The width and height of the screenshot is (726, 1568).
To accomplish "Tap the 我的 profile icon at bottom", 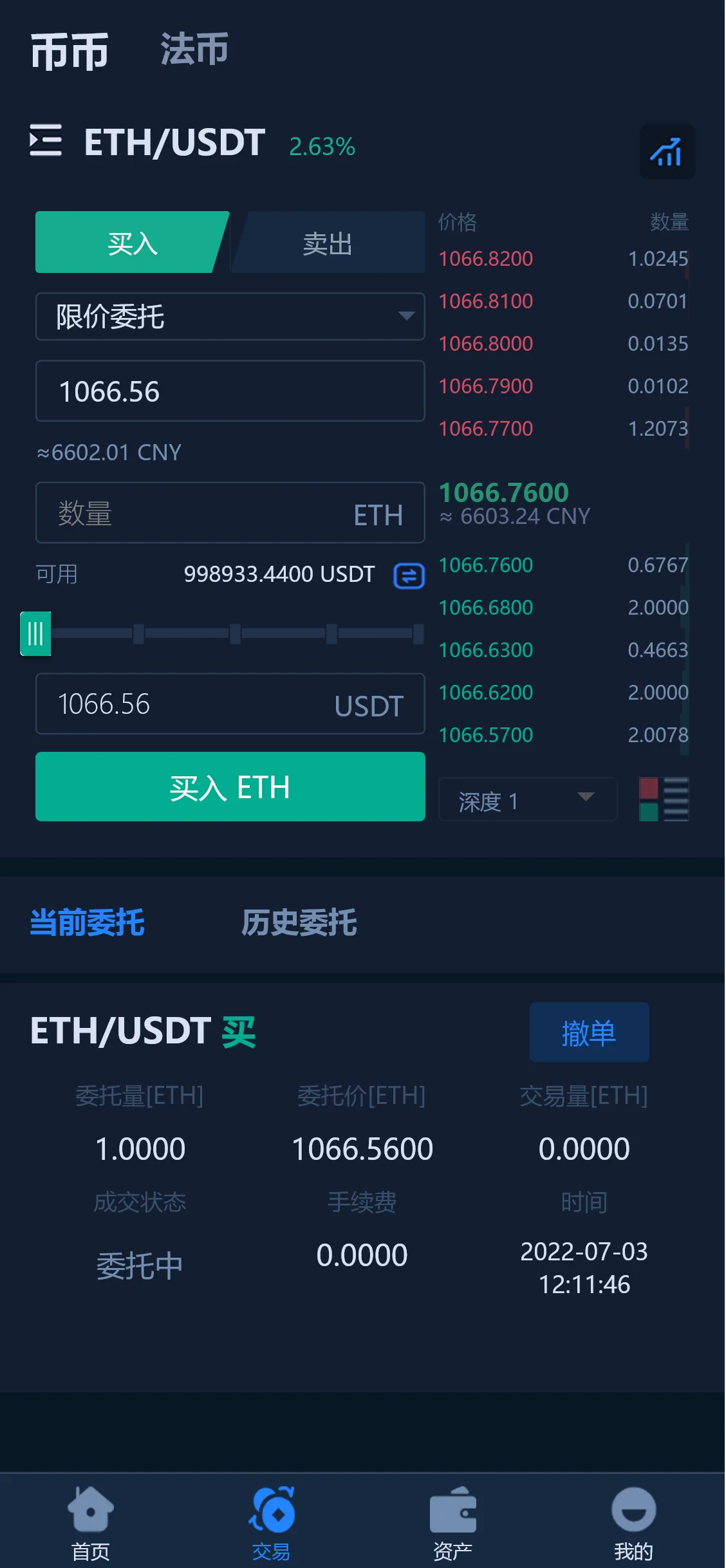I will pos(634,1509).
